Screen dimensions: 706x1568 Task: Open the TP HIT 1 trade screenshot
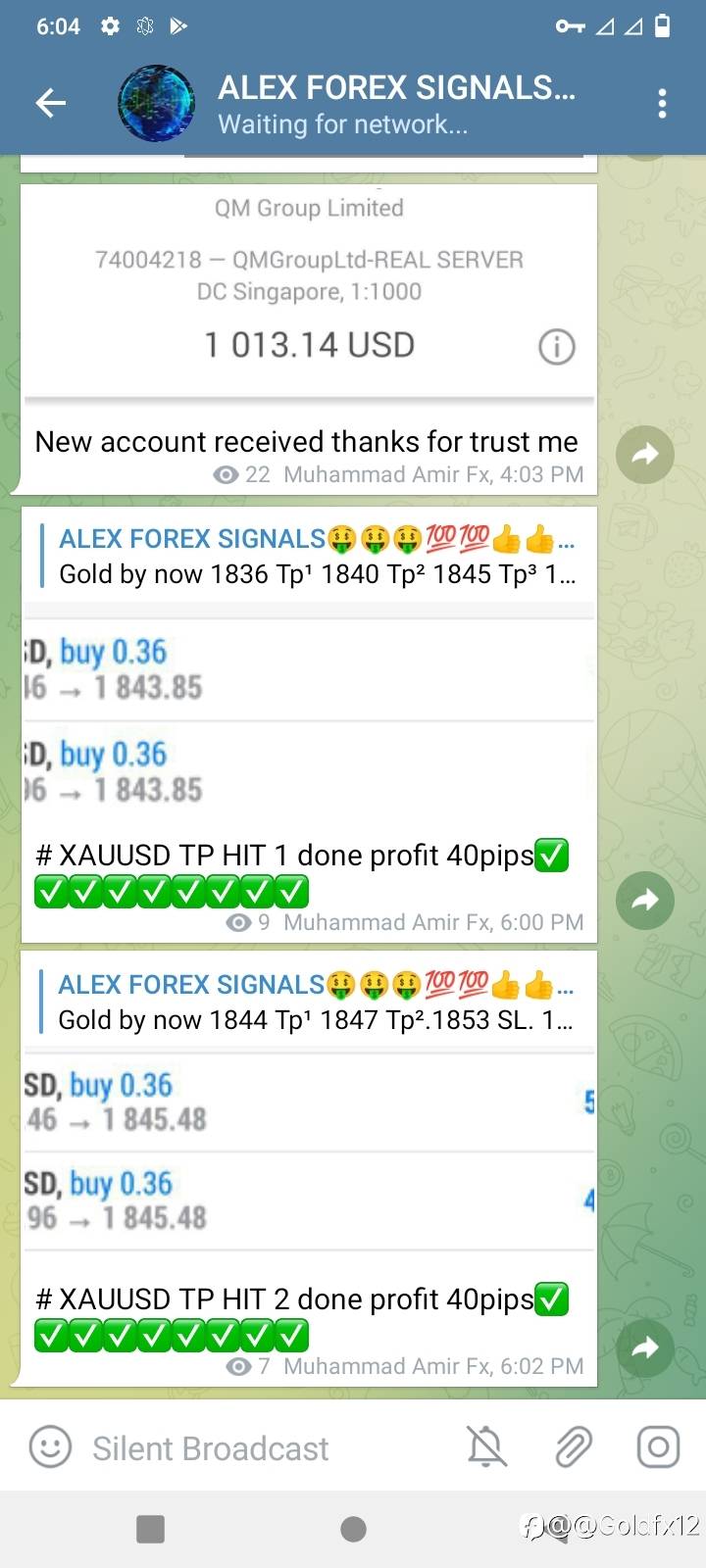point(308,720)
